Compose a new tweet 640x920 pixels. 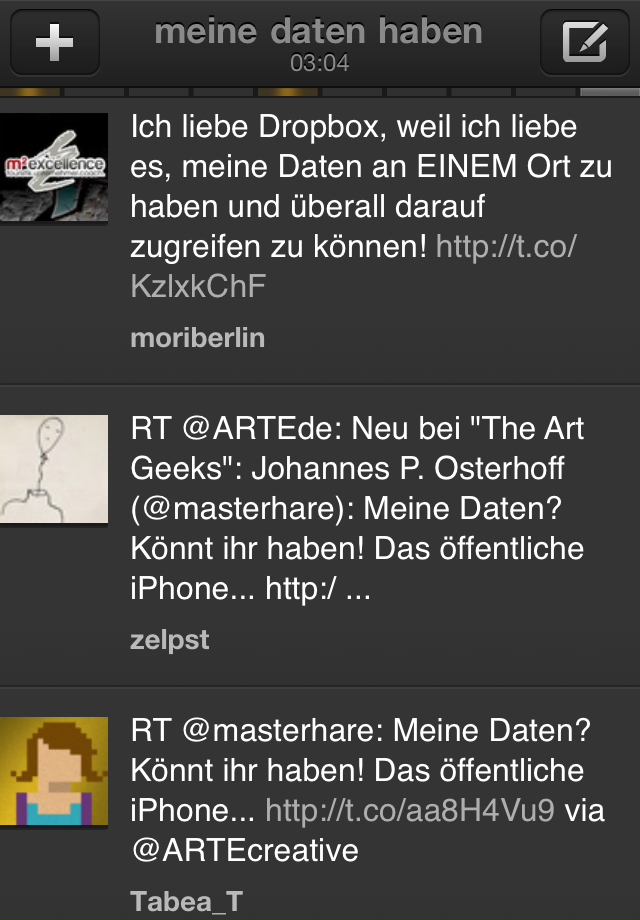pyautogui.click(x=584, y=43)
